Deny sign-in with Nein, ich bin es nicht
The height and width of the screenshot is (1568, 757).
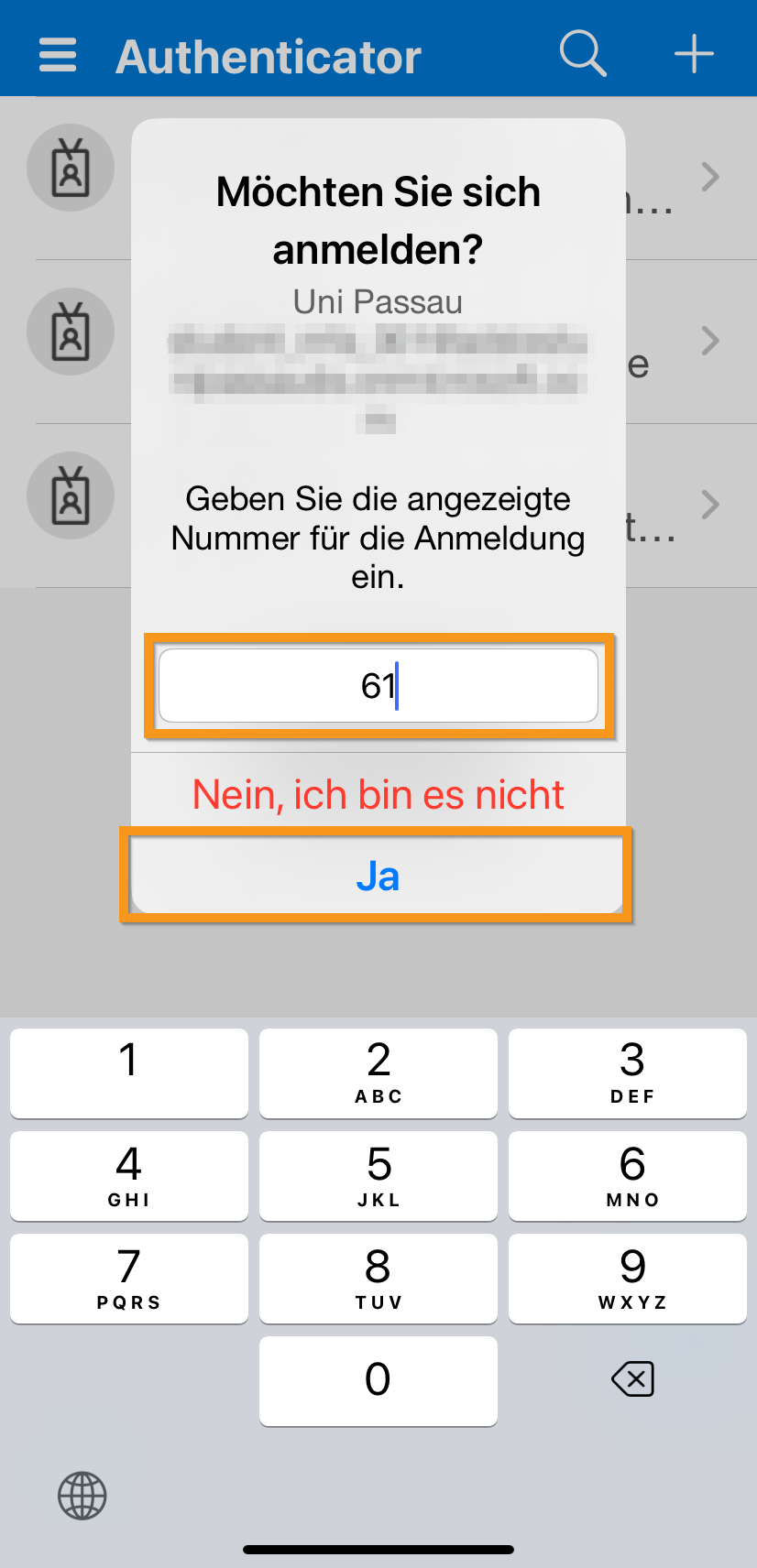pos(378,795)
